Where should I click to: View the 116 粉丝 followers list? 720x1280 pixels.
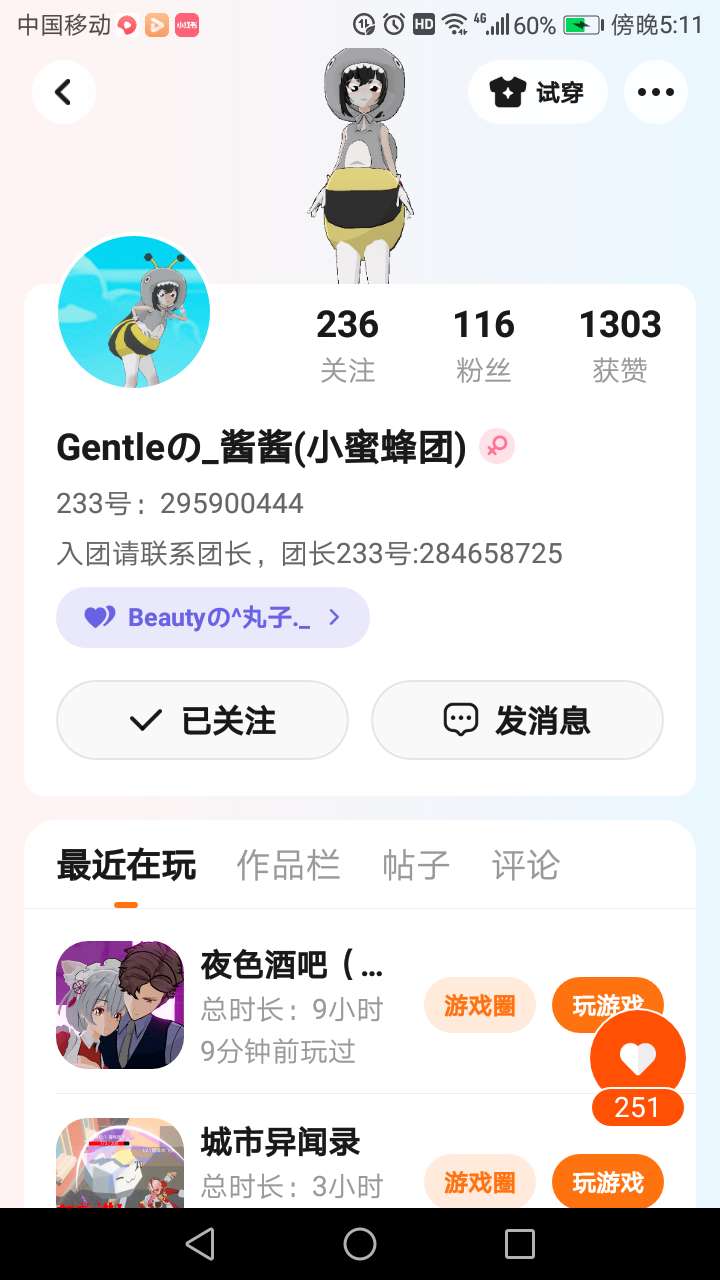coord(483,345)
